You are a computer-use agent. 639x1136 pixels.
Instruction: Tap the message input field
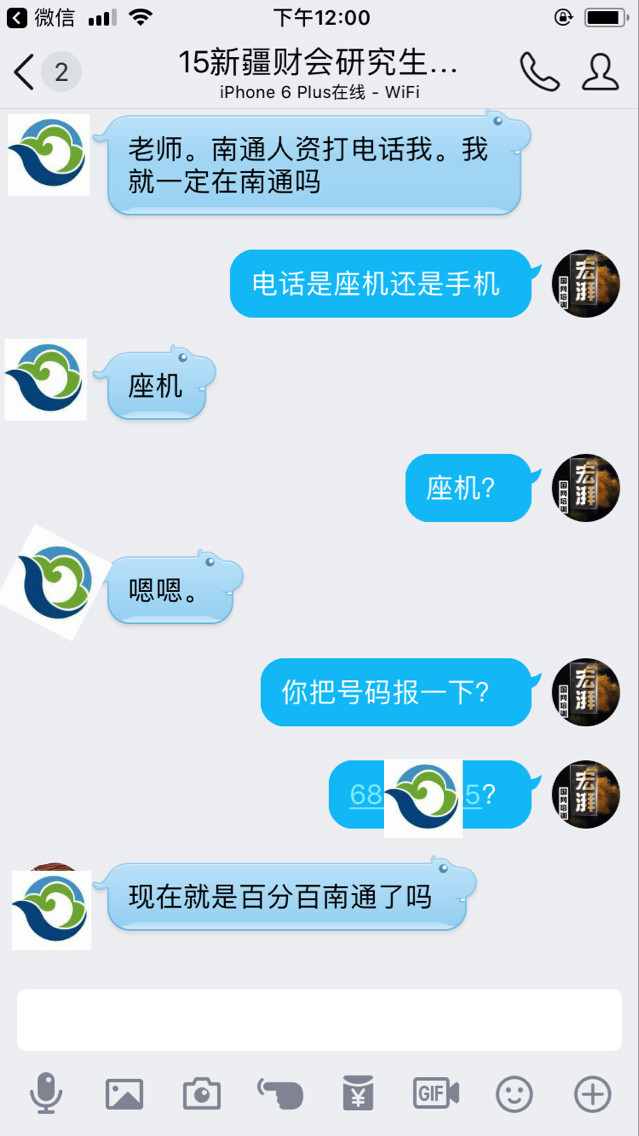pyautogui.click(x=319, y=1020)
